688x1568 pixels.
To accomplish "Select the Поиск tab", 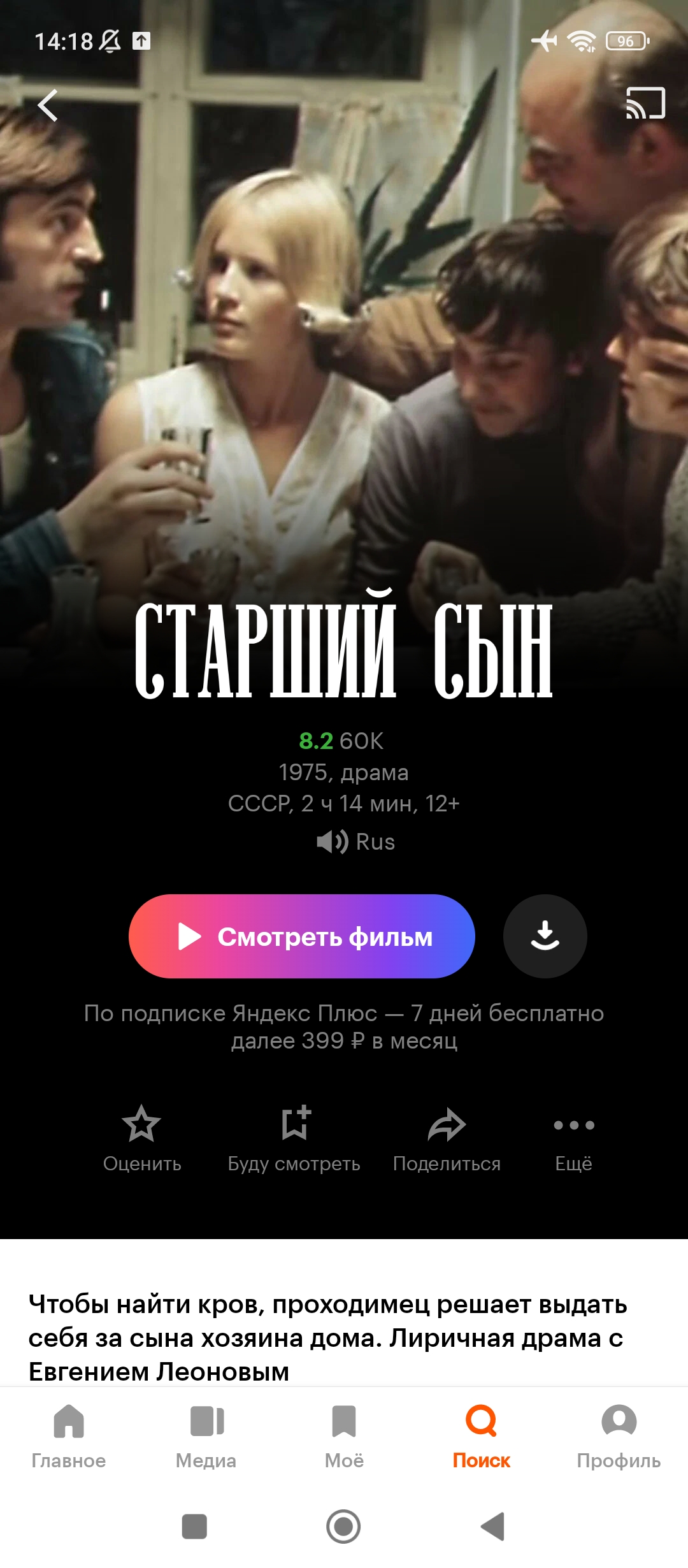I will pos(482,1438).
